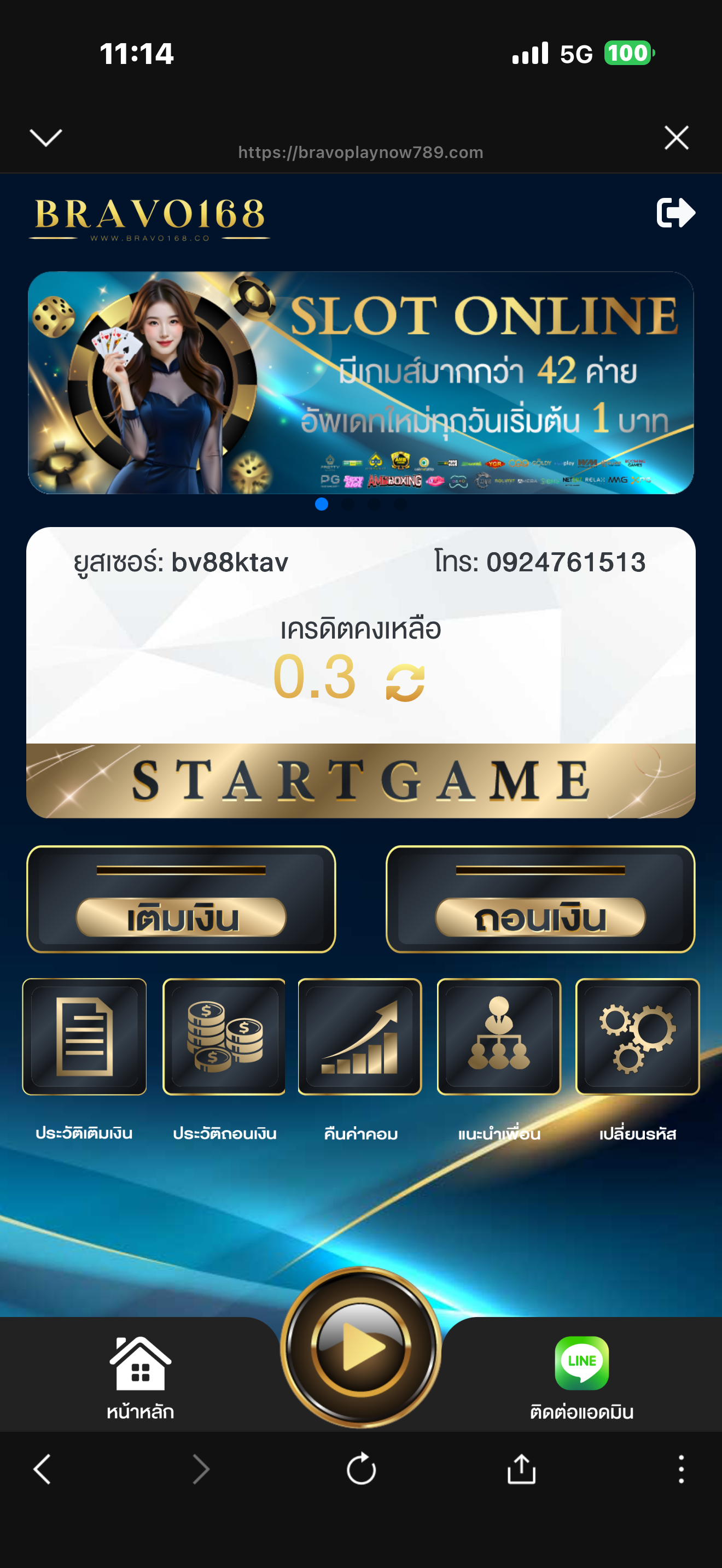Refresh the remaining credit balance
The height and width of the screenshot is (1568, 722).
coord(405,682)
